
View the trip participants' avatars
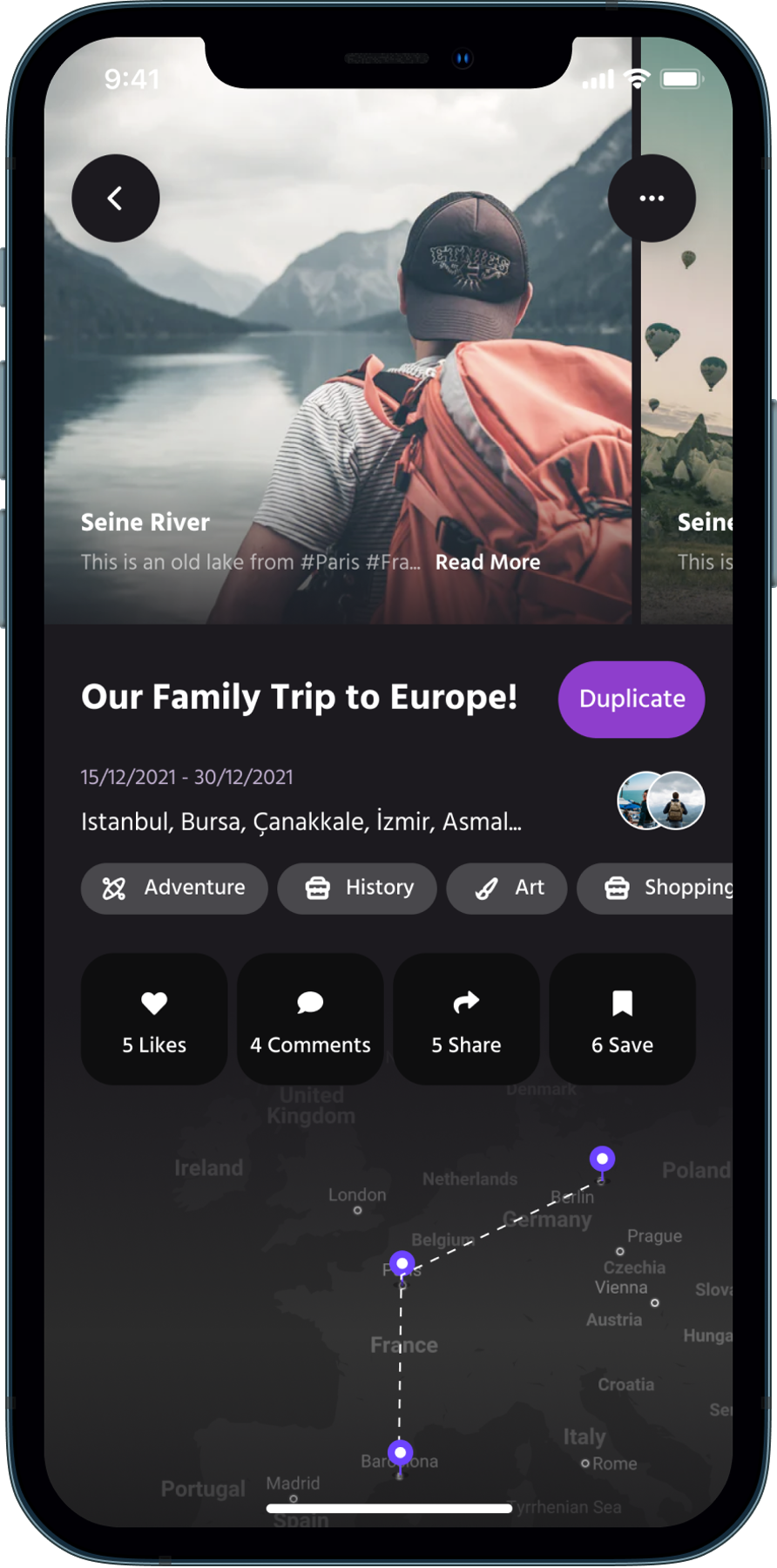(661, 801)
